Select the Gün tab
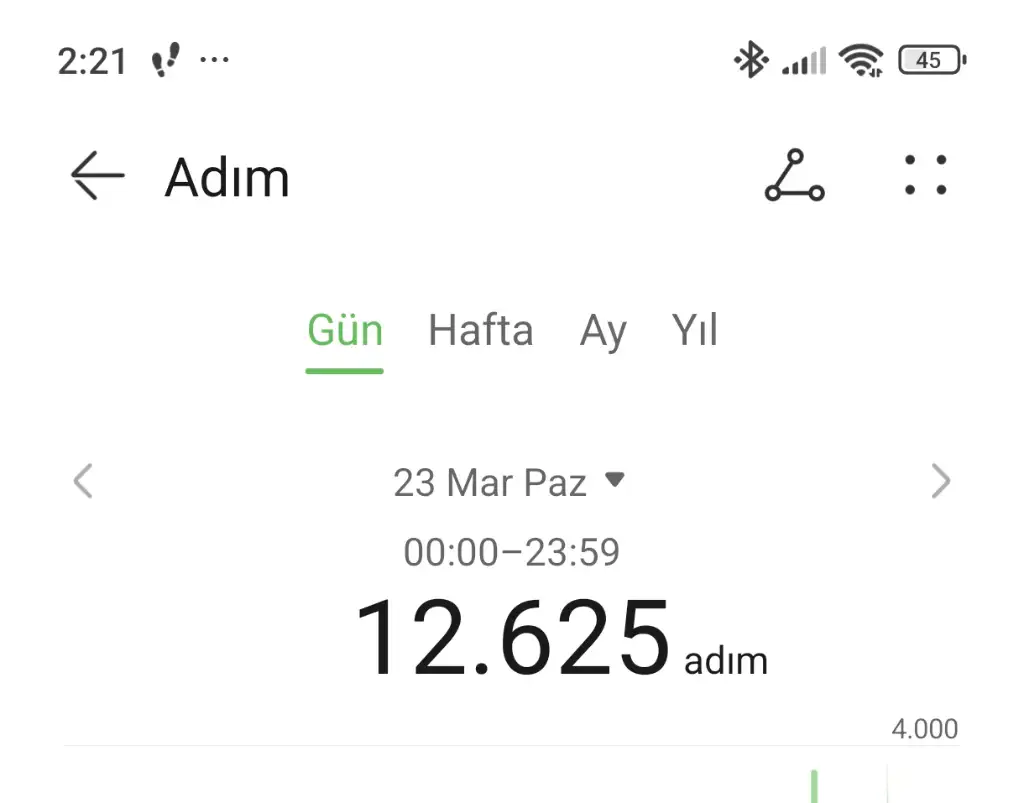The width and height of the screenshot is (1024, 803). coord(344,331)
